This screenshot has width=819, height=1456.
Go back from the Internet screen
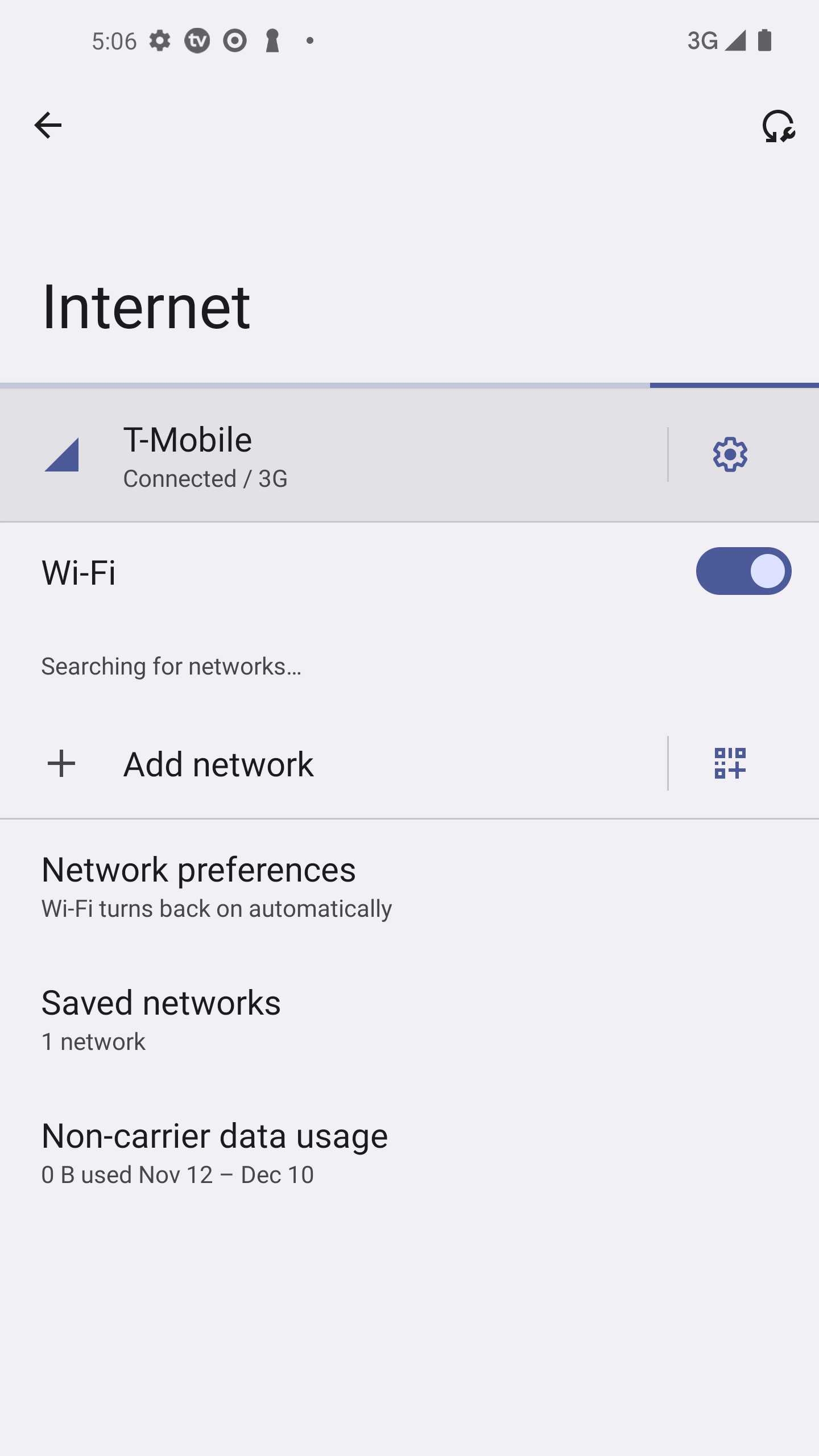click(x=48, y=125)
